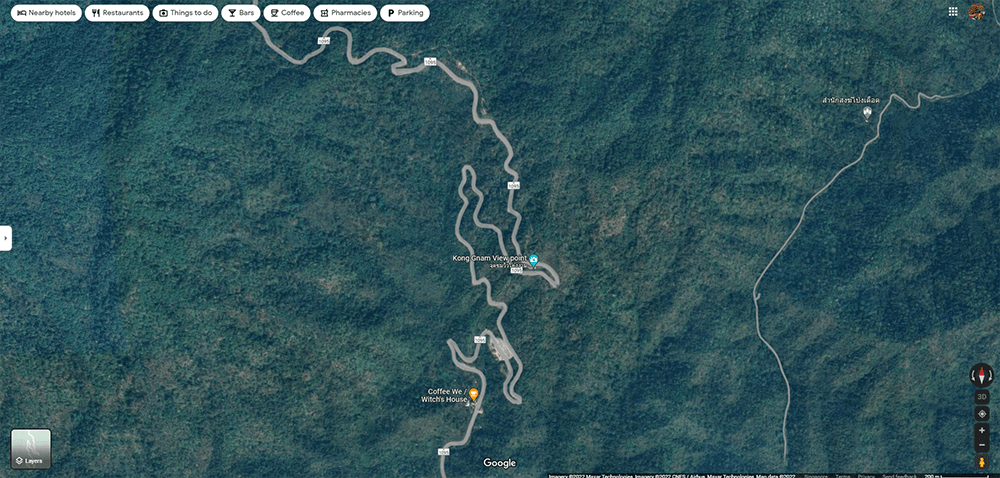
Task: Zoom out with the minus button
Action: [982, 445]
